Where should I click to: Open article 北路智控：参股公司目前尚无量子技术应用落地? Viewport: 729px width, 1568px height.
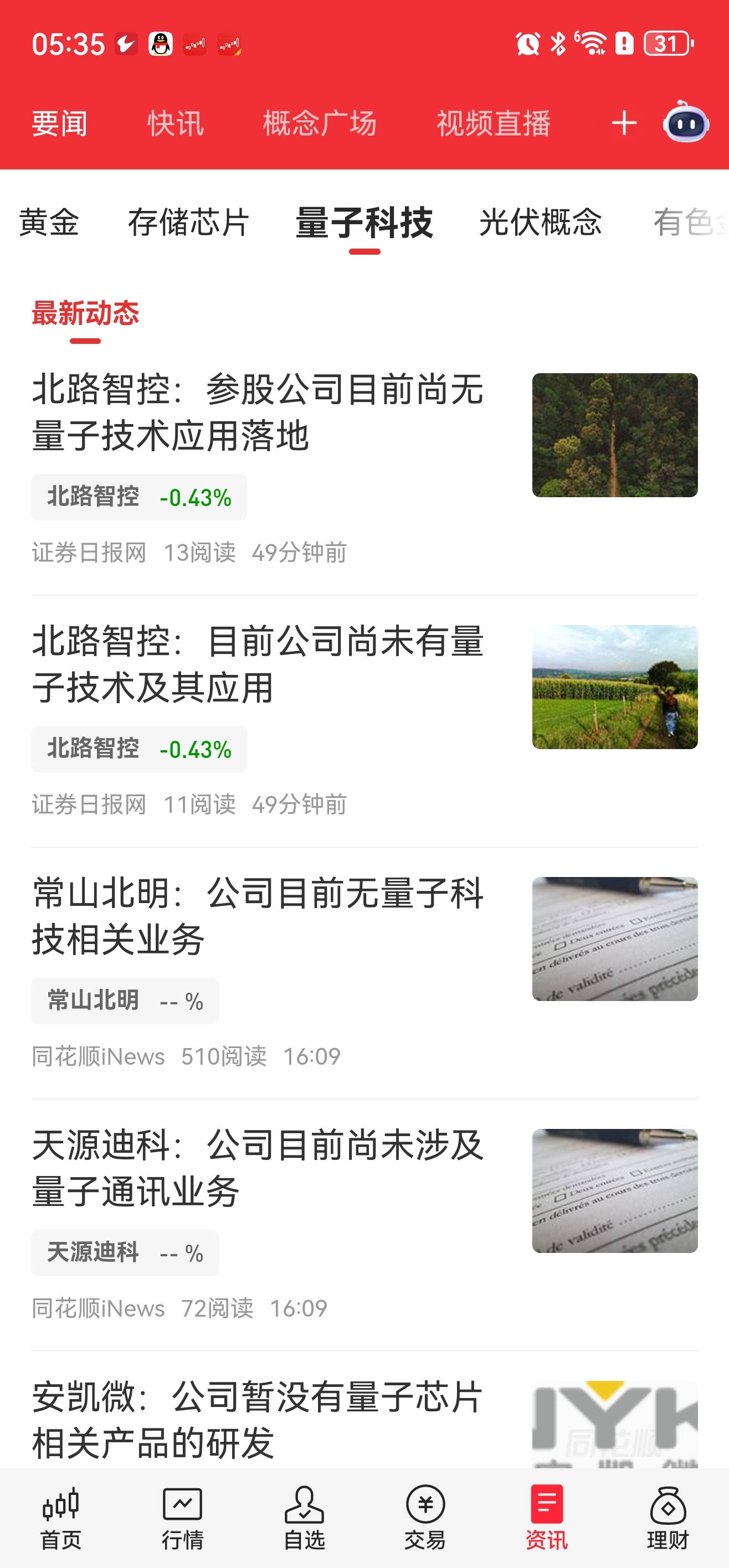[x=258, y=412]
